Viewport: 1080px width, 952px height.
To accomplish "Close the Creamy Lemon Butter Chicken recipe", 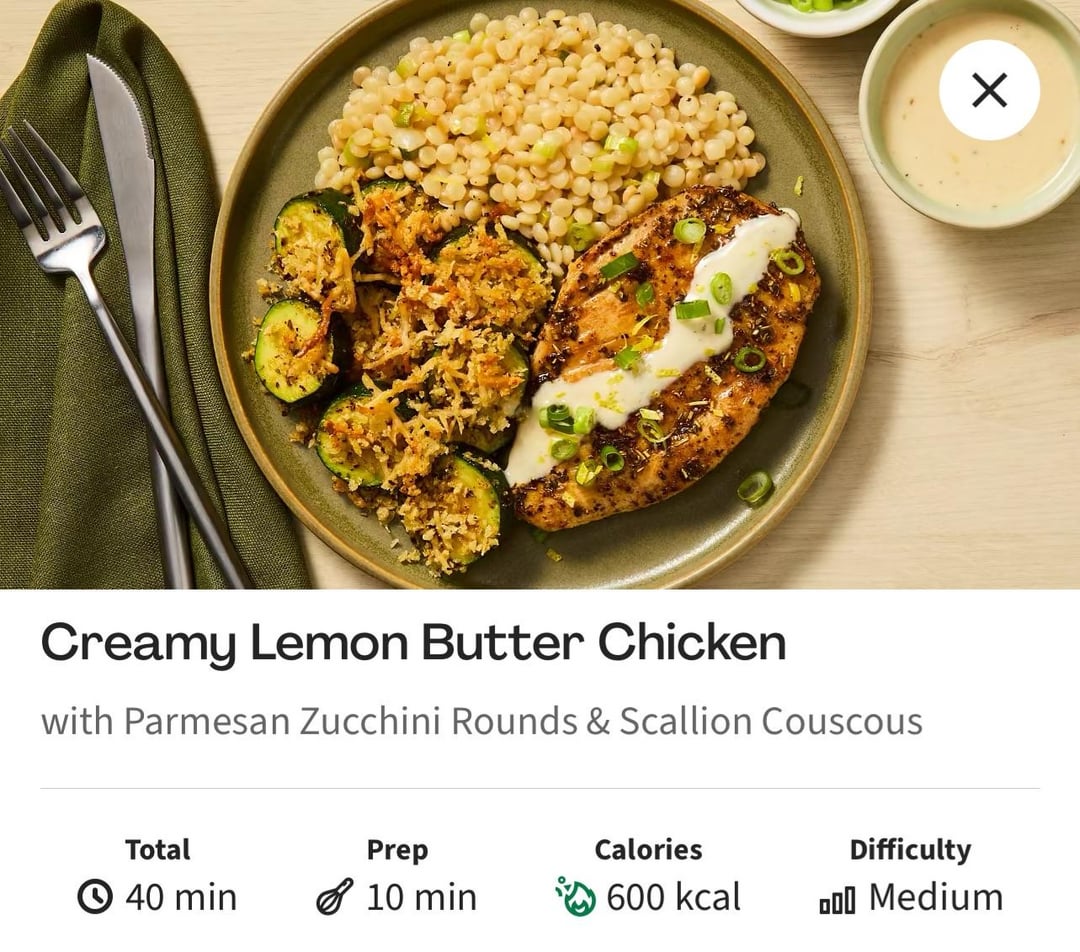I will pyautogui.click(x=989, y=91).
